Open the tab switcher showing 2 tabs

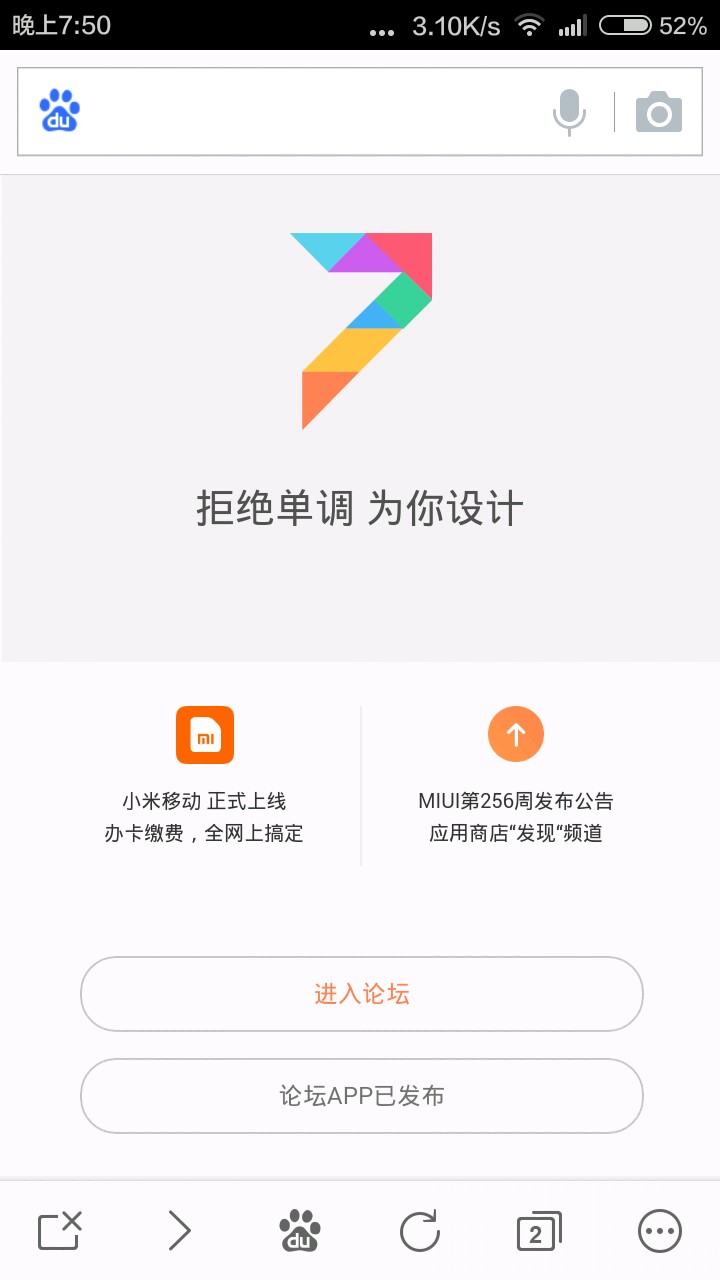[539, 1231]
